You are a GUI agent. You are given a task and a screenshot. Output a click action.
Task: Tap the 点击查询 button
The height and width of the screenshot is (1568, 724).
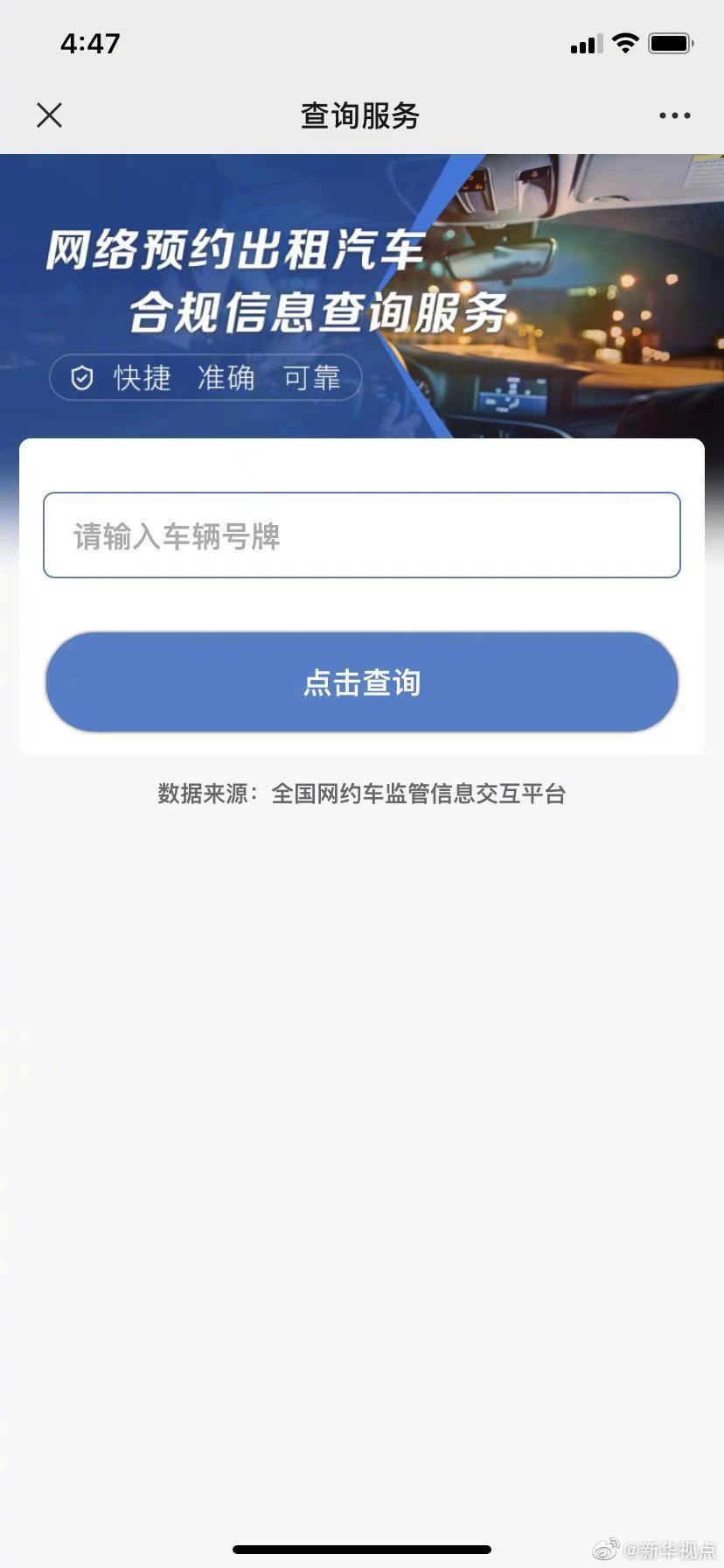click(362, 682)
